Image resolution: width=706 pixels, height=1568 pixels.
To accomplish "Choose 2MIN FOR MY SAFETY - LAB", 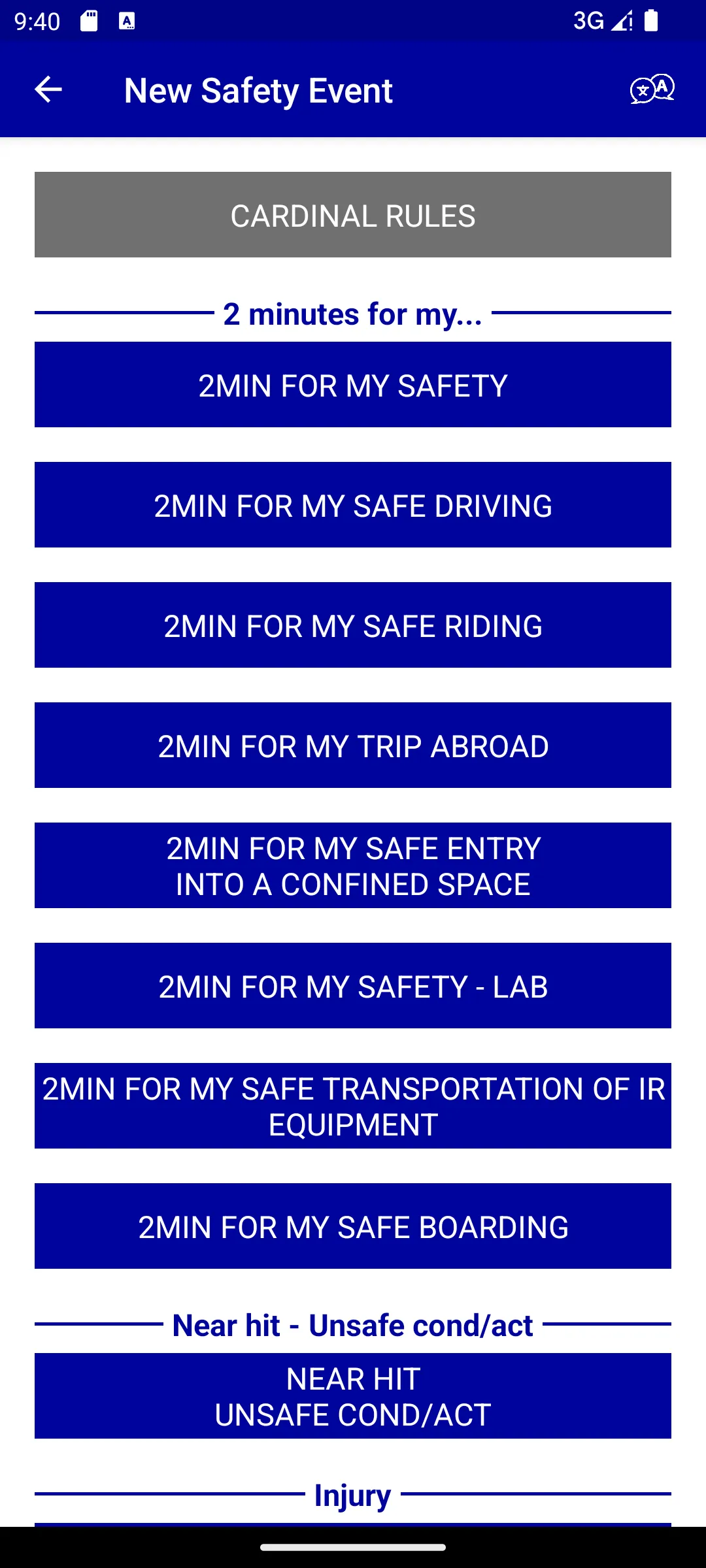I will (x=353, y=986).
